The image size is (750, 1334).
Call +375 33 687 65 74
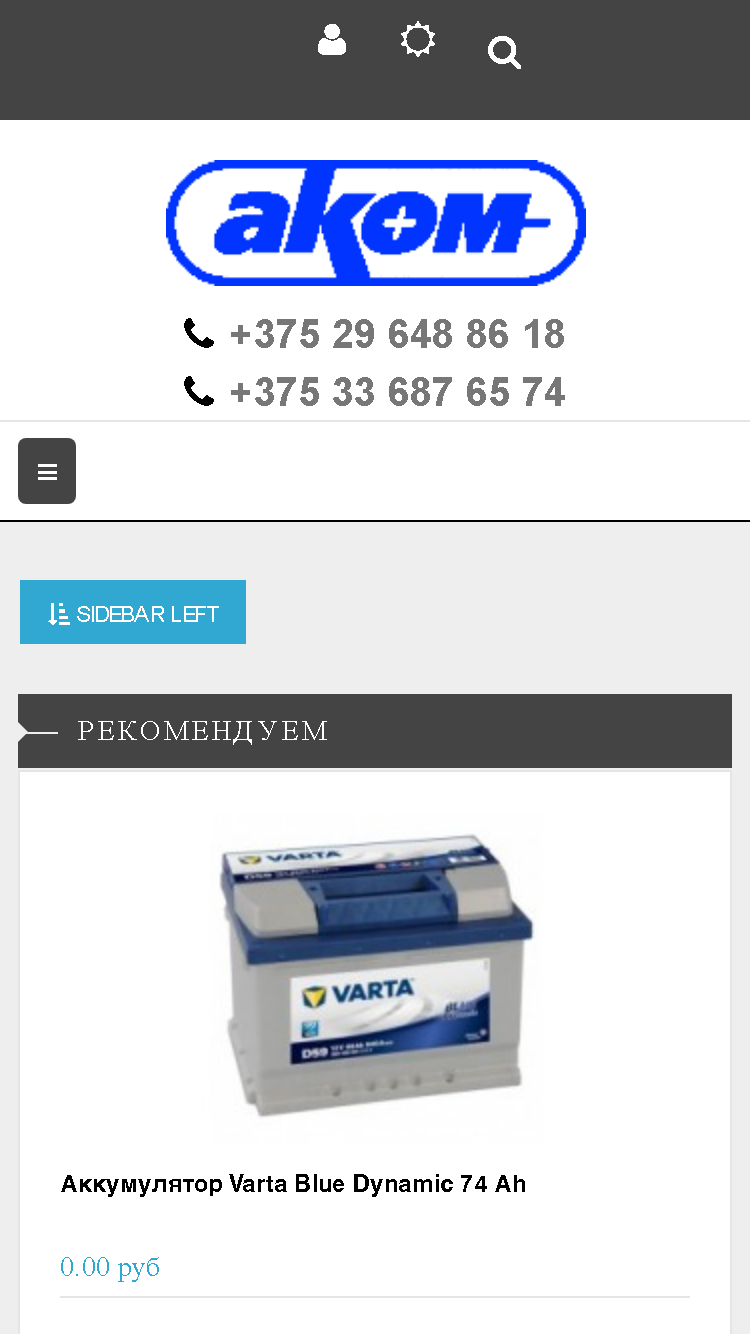point(397,392)
